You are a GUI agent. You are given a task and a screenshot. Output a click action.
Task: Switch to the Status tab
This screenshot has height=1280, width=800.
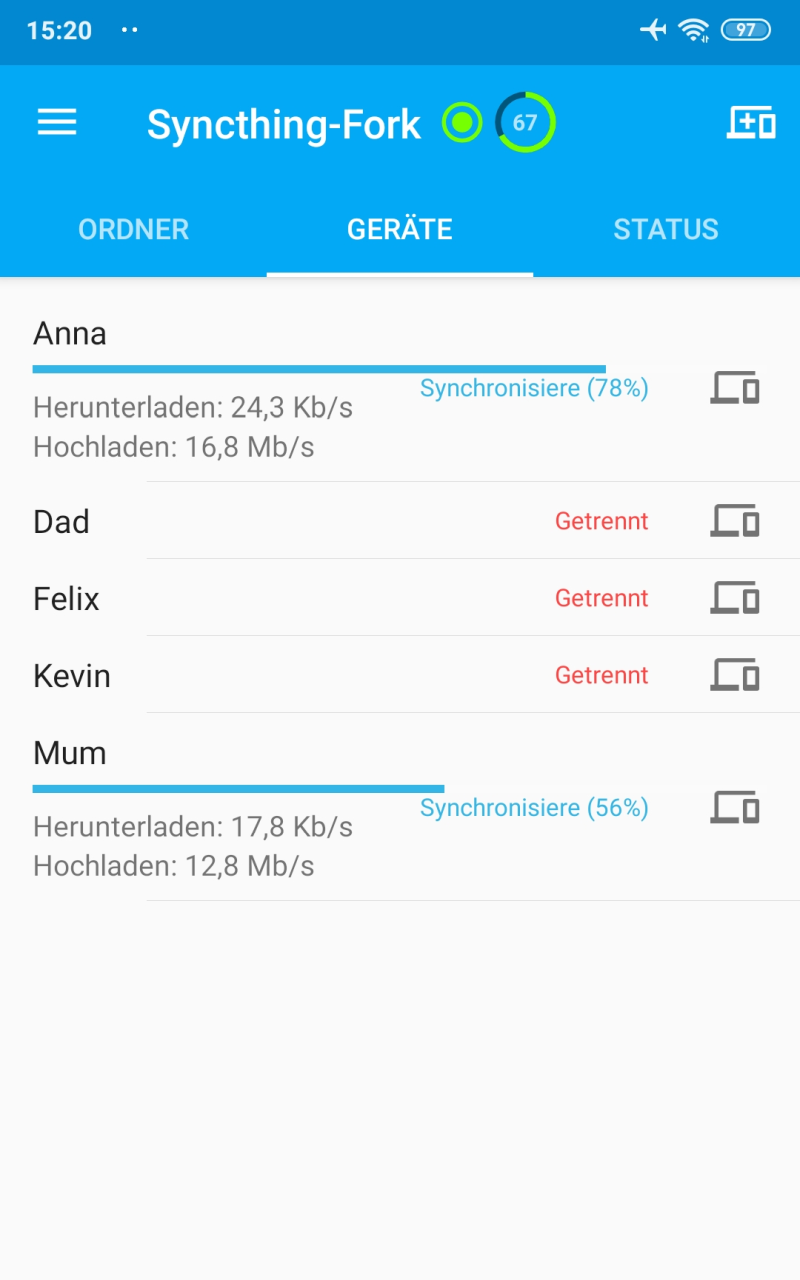tap(666, 229)
